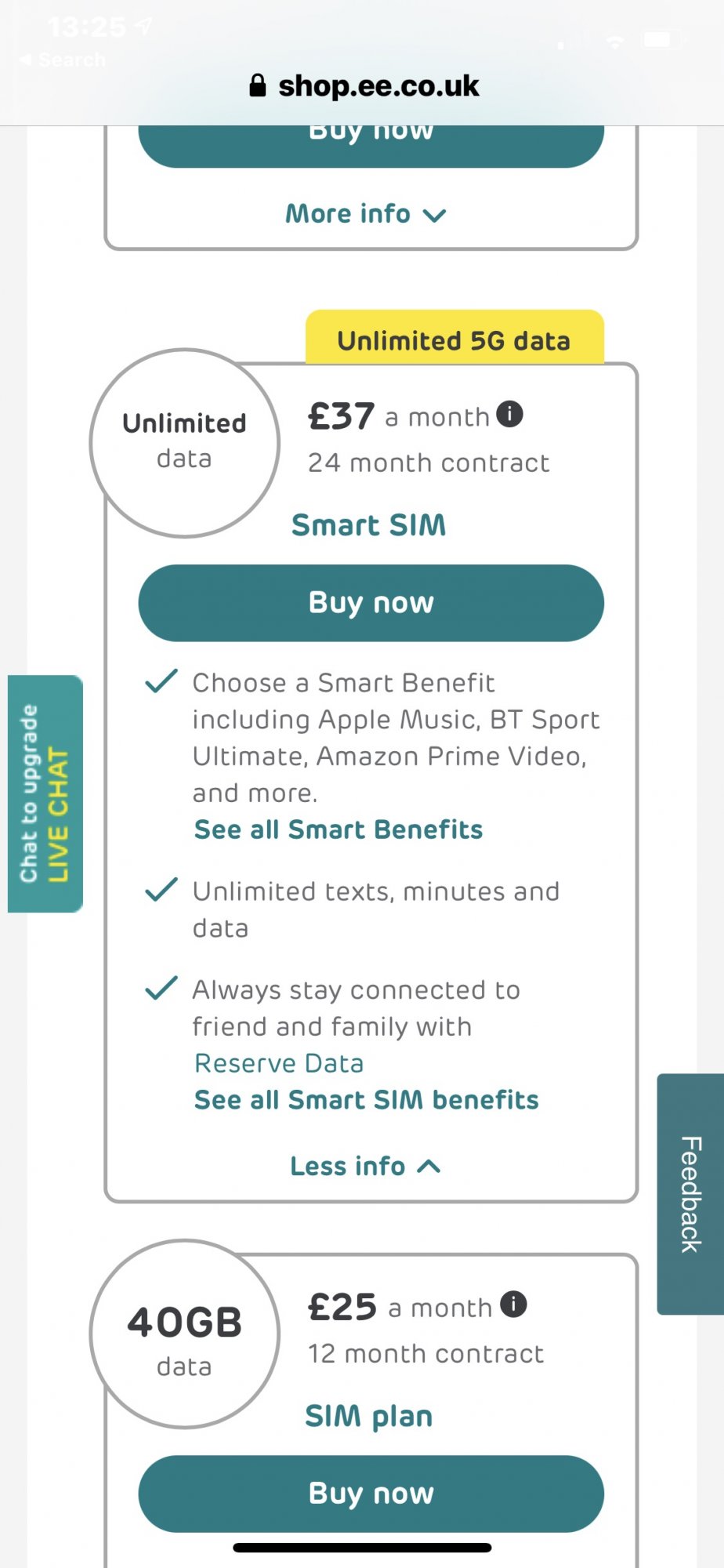
Task: Open See all Smart SIM benefits link
Action: pos(367,1100)
